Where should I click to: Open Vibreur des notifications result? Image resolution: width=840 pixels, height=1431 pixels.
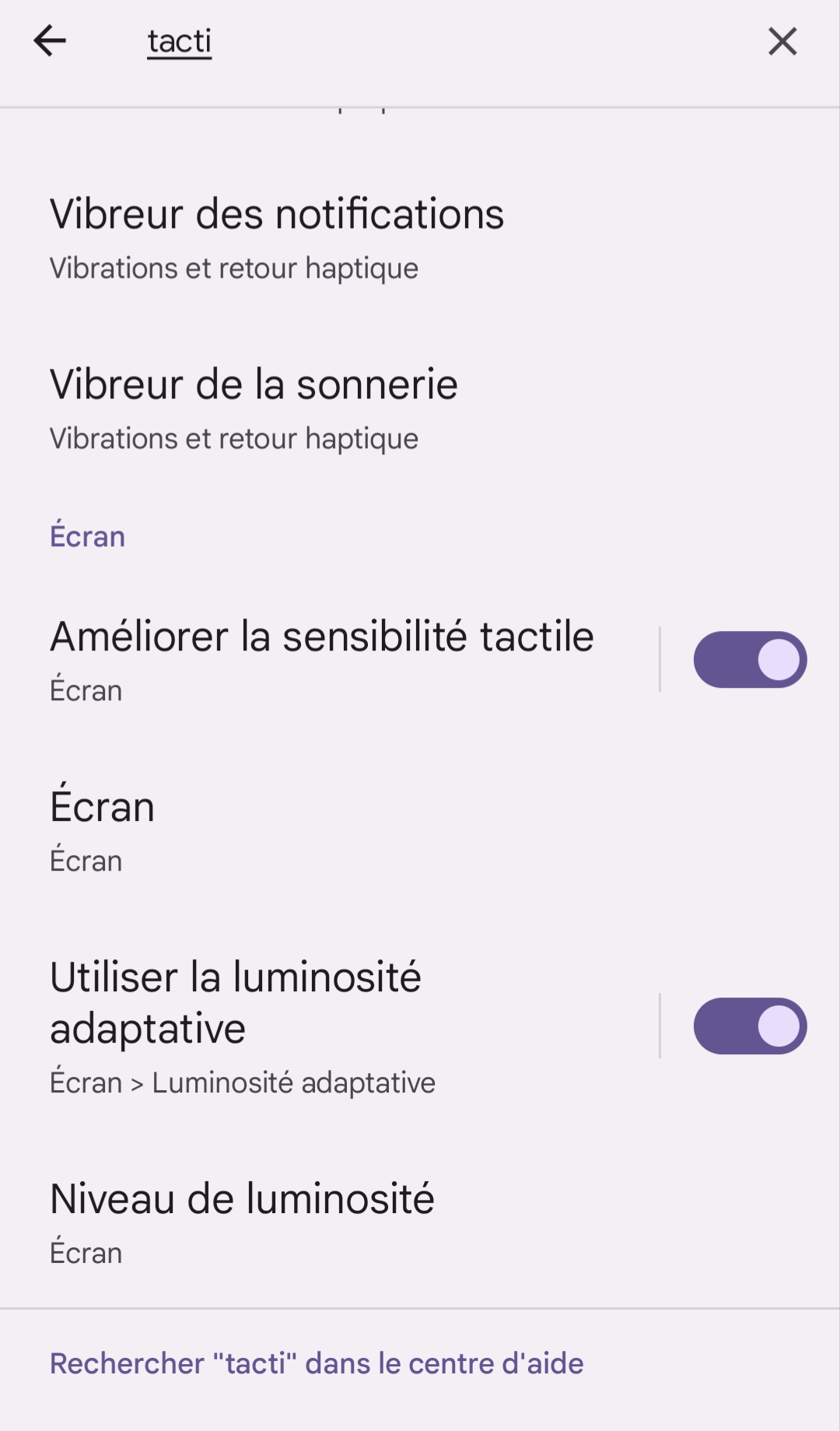(x=277, y=238)
